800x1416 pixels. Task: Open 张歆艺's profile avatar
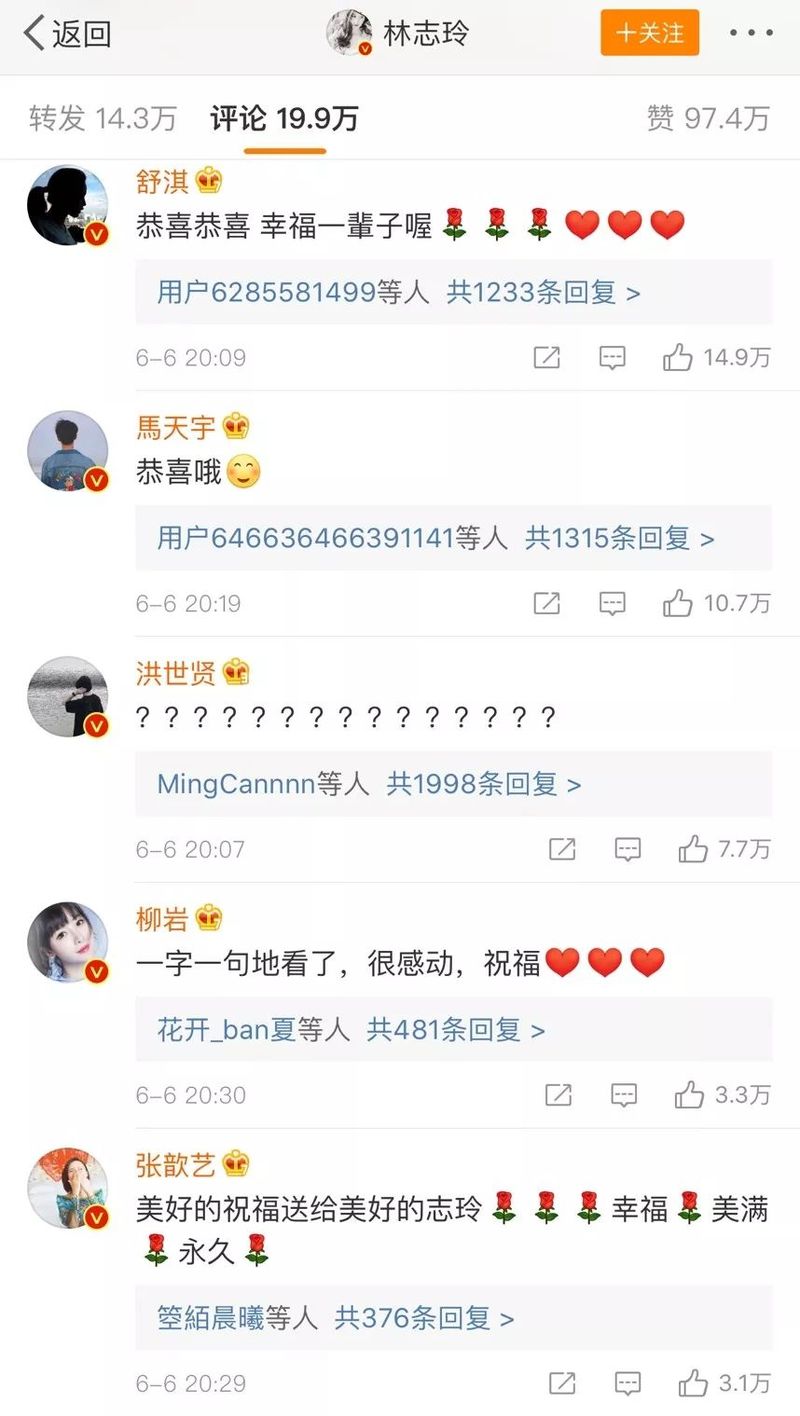click(67, 1188)
